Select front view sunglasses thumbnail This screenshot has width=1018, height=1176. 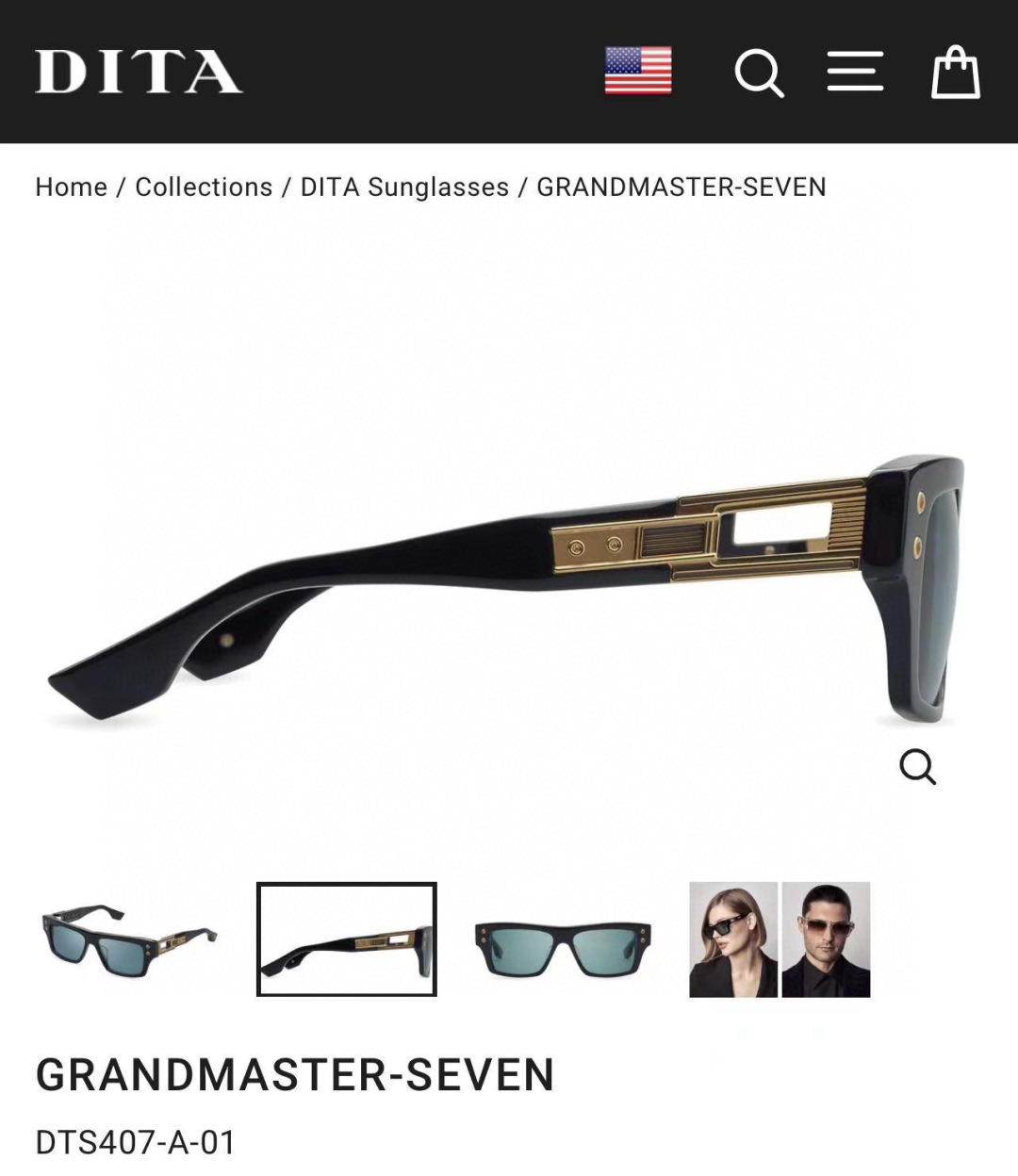[563, 947]
